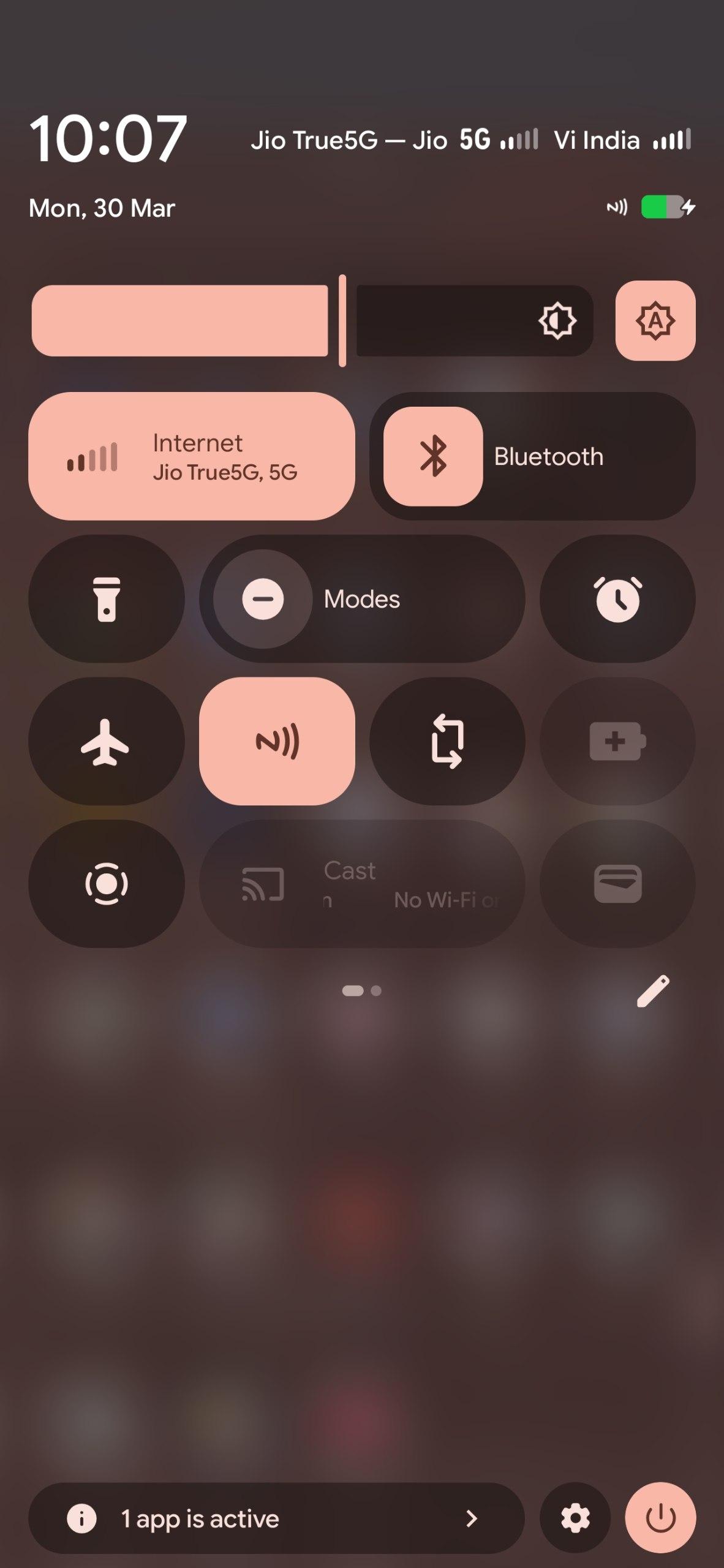Open the Wallet tile
The width and height of the screenshot is (724, 1568).
tap(617, 884)
